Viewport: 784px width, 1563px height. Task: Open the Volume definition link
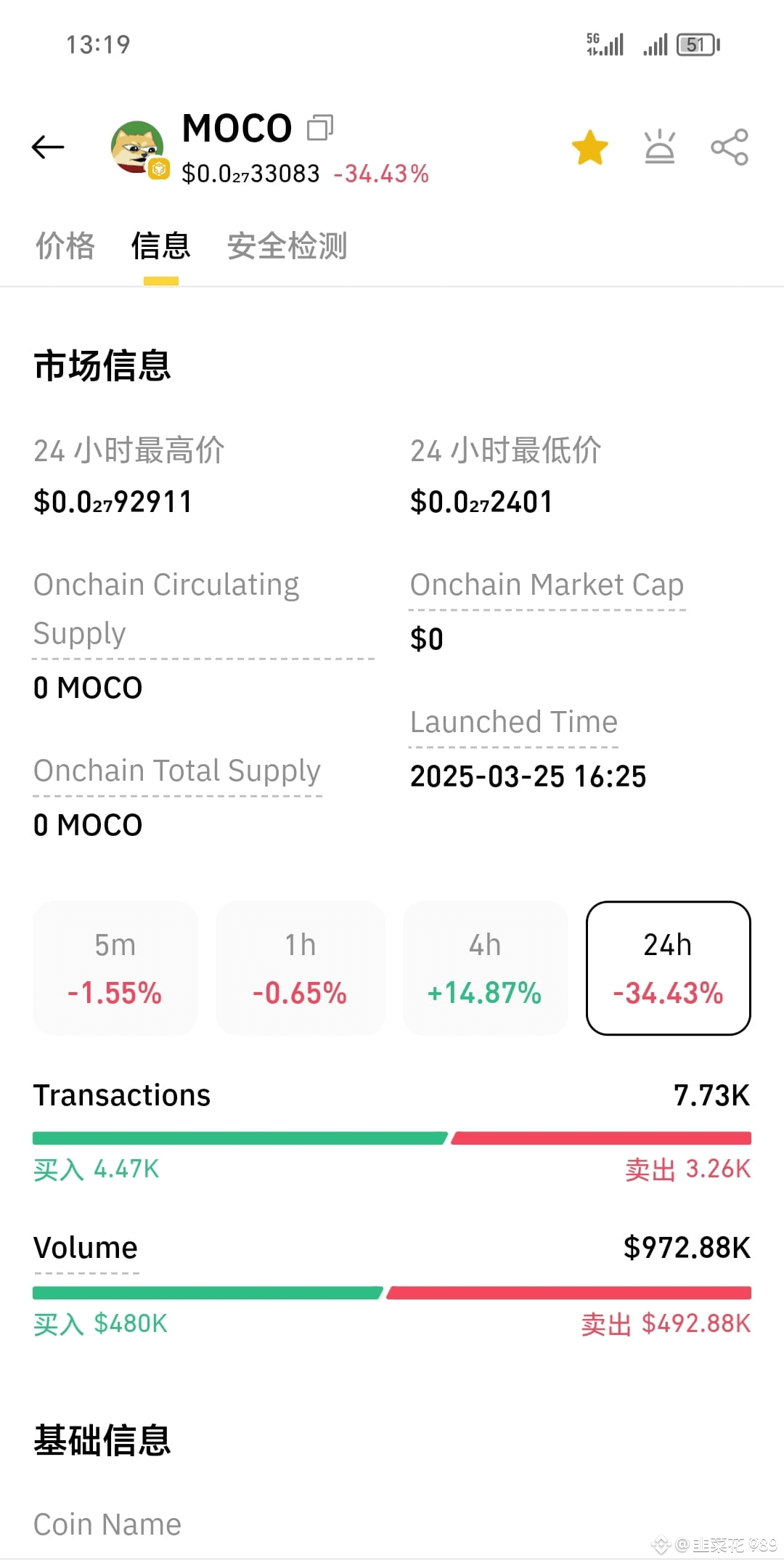[85, 1248]
